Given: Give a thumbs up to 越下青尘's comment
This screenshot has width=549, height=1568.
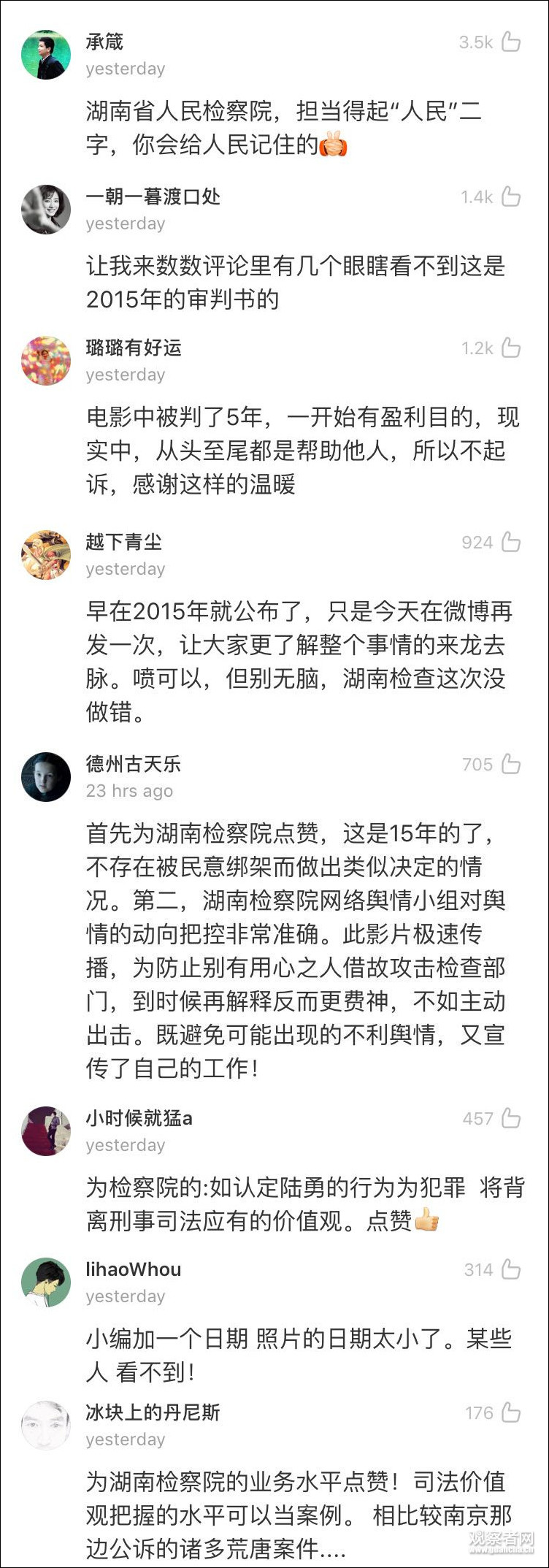Looking at the screenshot, I should pyautogui.click(x=511, y=542).
